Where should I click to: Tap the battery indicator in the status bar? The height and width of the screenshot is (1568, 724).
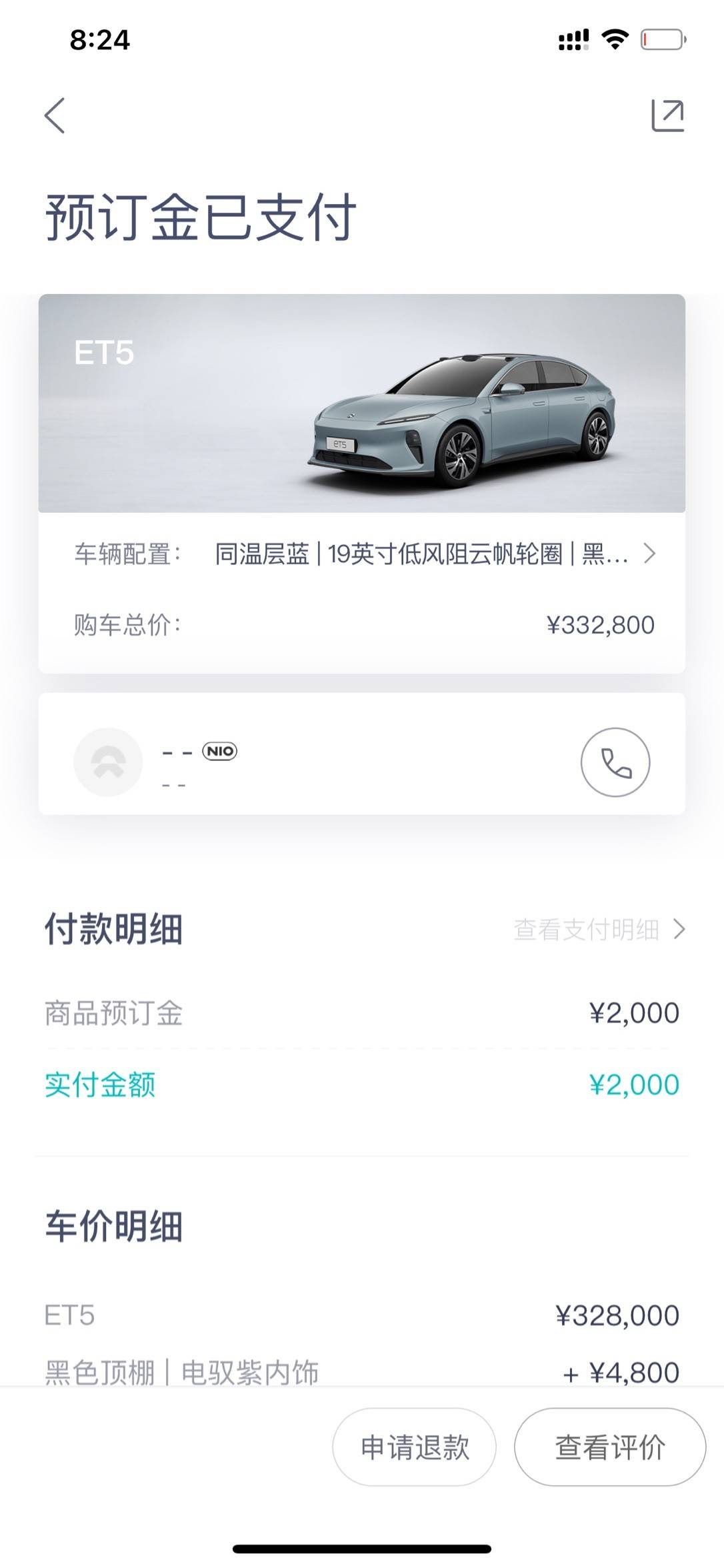[x=662, y=40]
